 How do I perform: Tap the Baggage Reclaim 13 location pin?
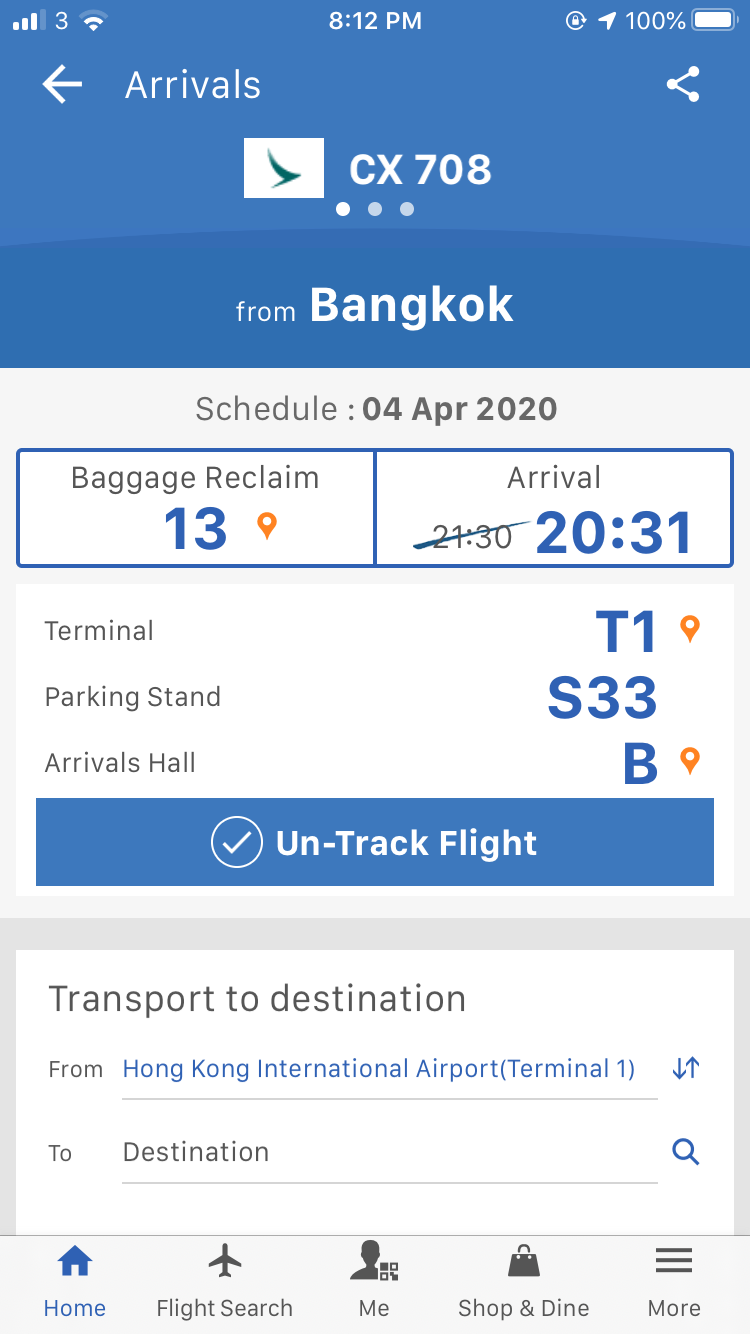(x=267, y=525)
